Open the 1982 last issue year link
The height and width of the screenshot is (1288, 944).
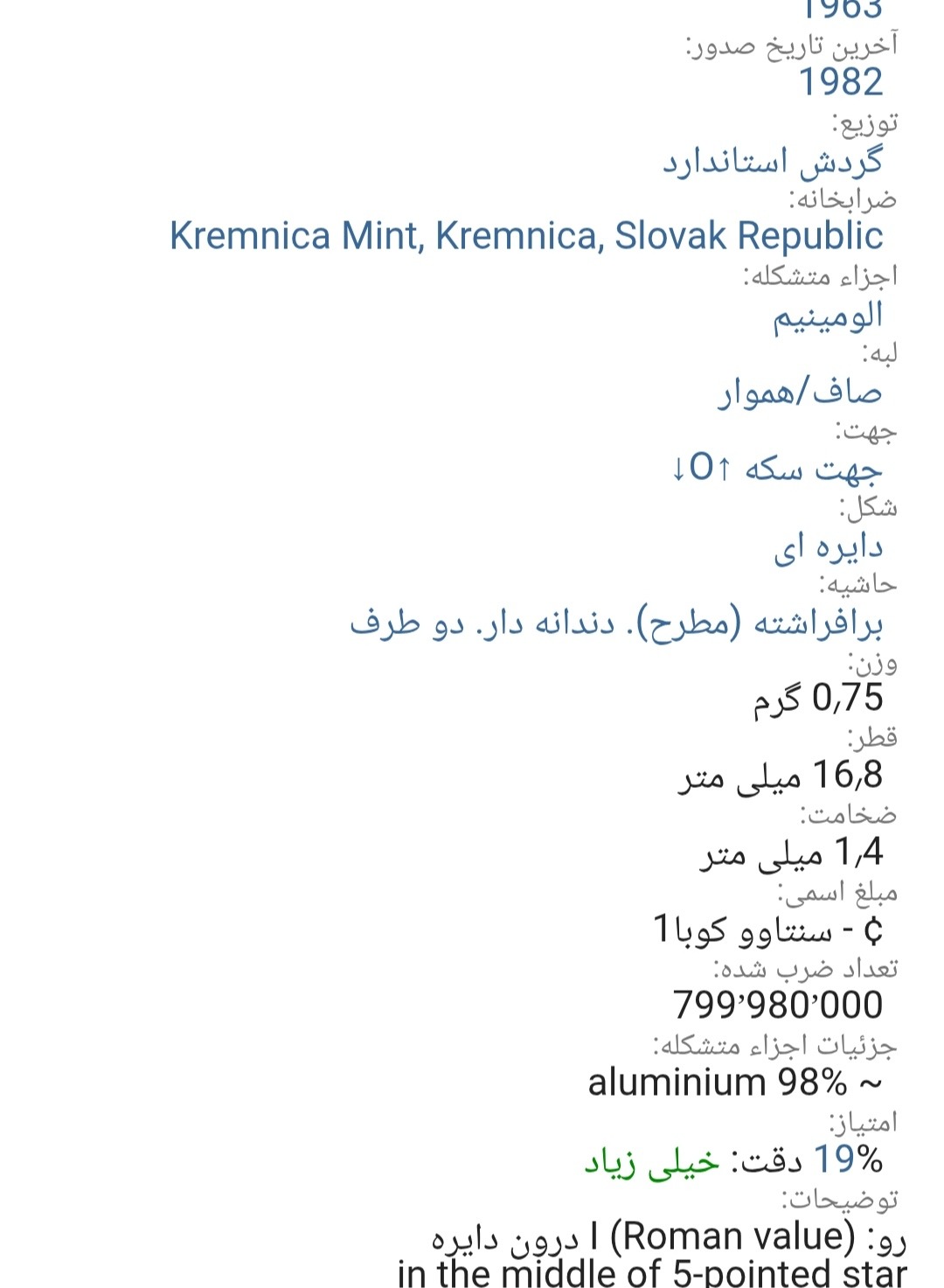841,82
